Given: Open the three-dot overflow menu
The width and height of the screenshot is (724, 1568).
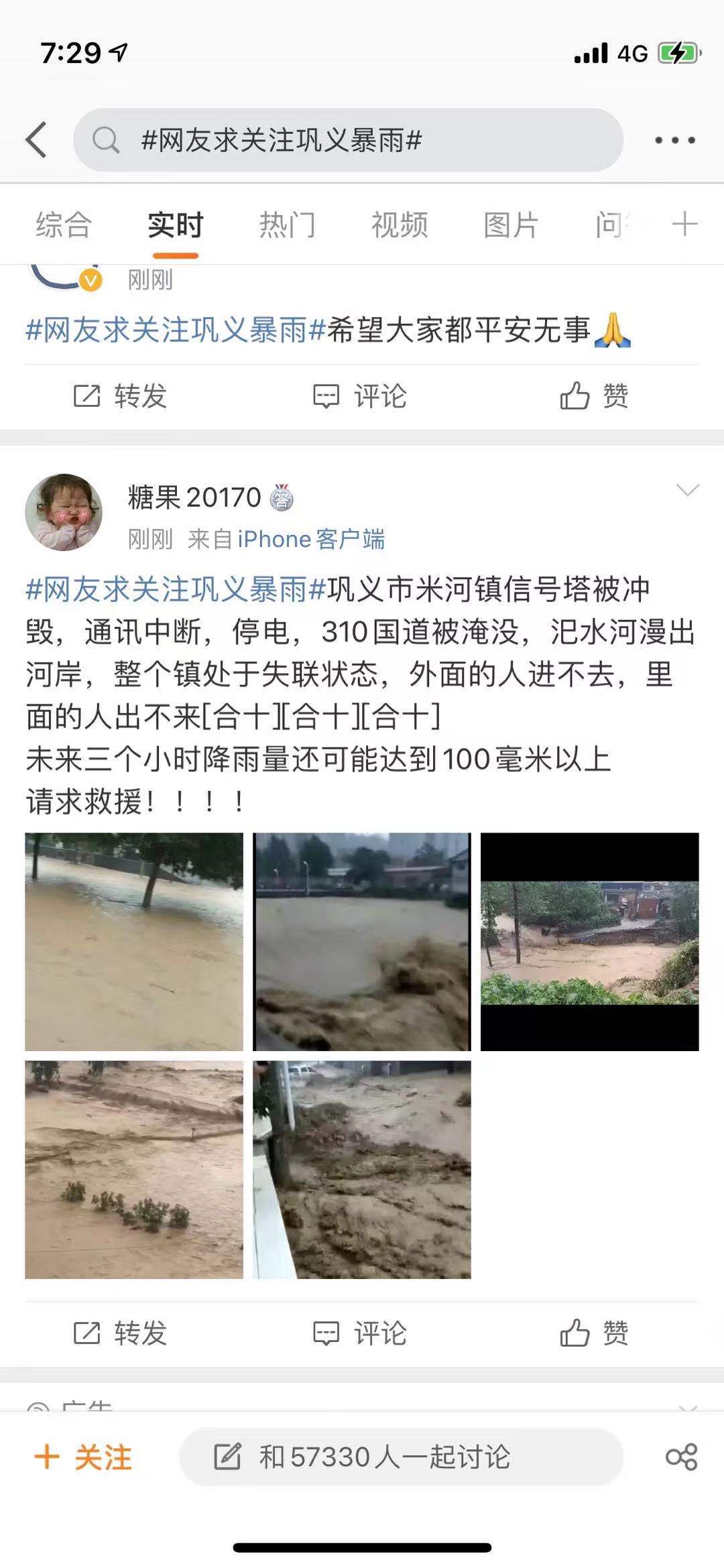Looking at the screenshot, I should coord(674,140).
